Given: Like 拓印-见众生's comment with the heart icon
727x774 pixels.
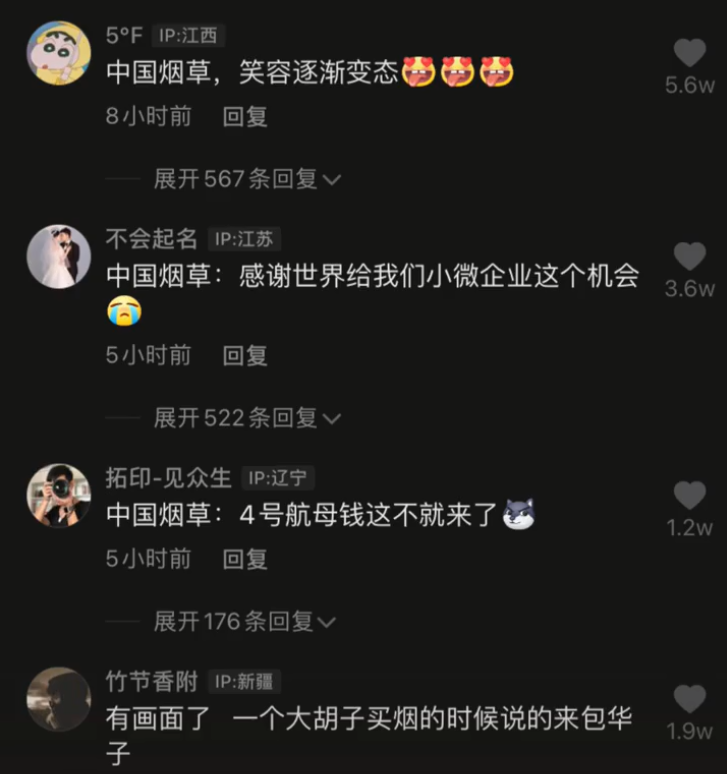Looking at the screenshot, I should click(689, 496).
